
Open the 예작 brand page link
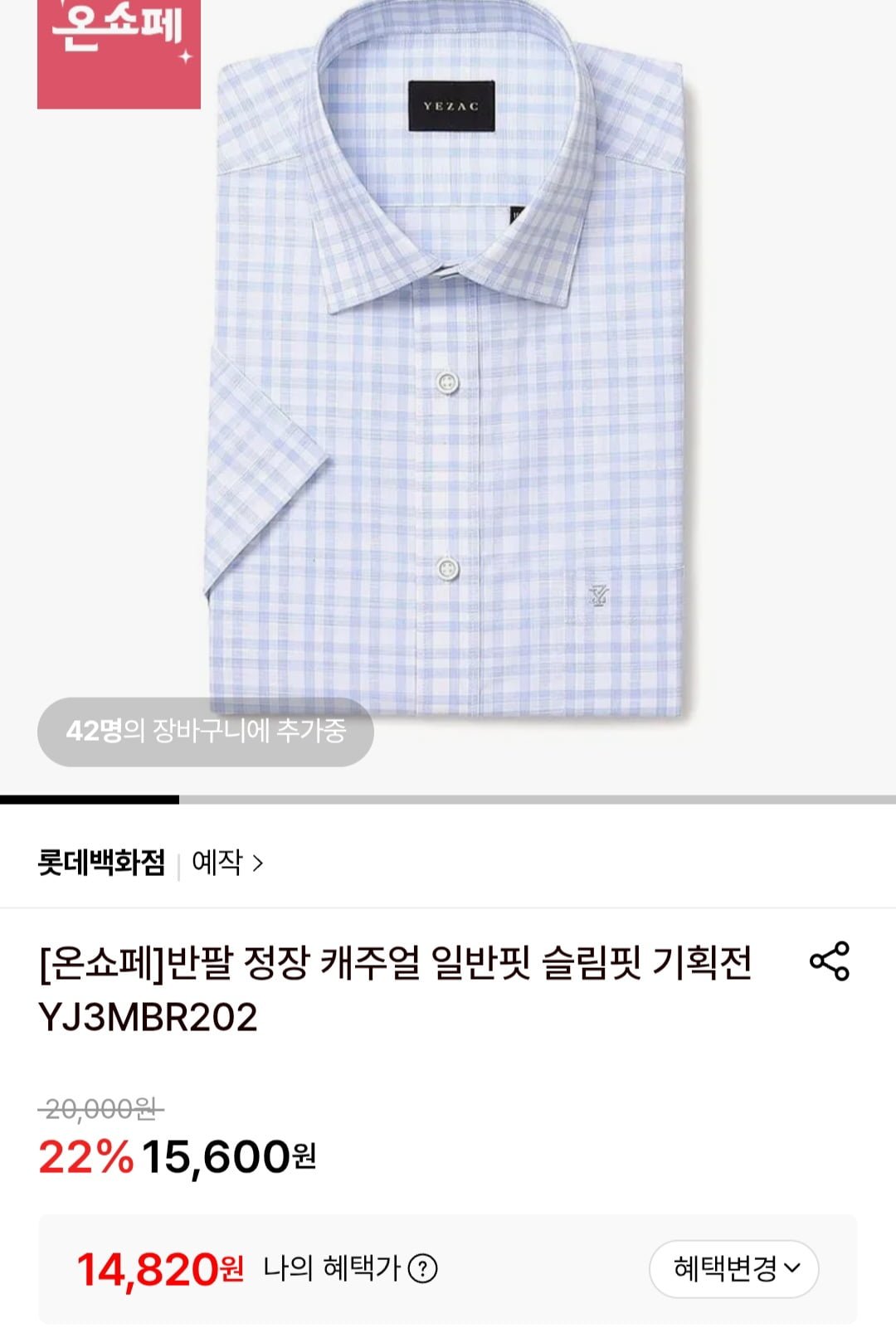(226, 863)
